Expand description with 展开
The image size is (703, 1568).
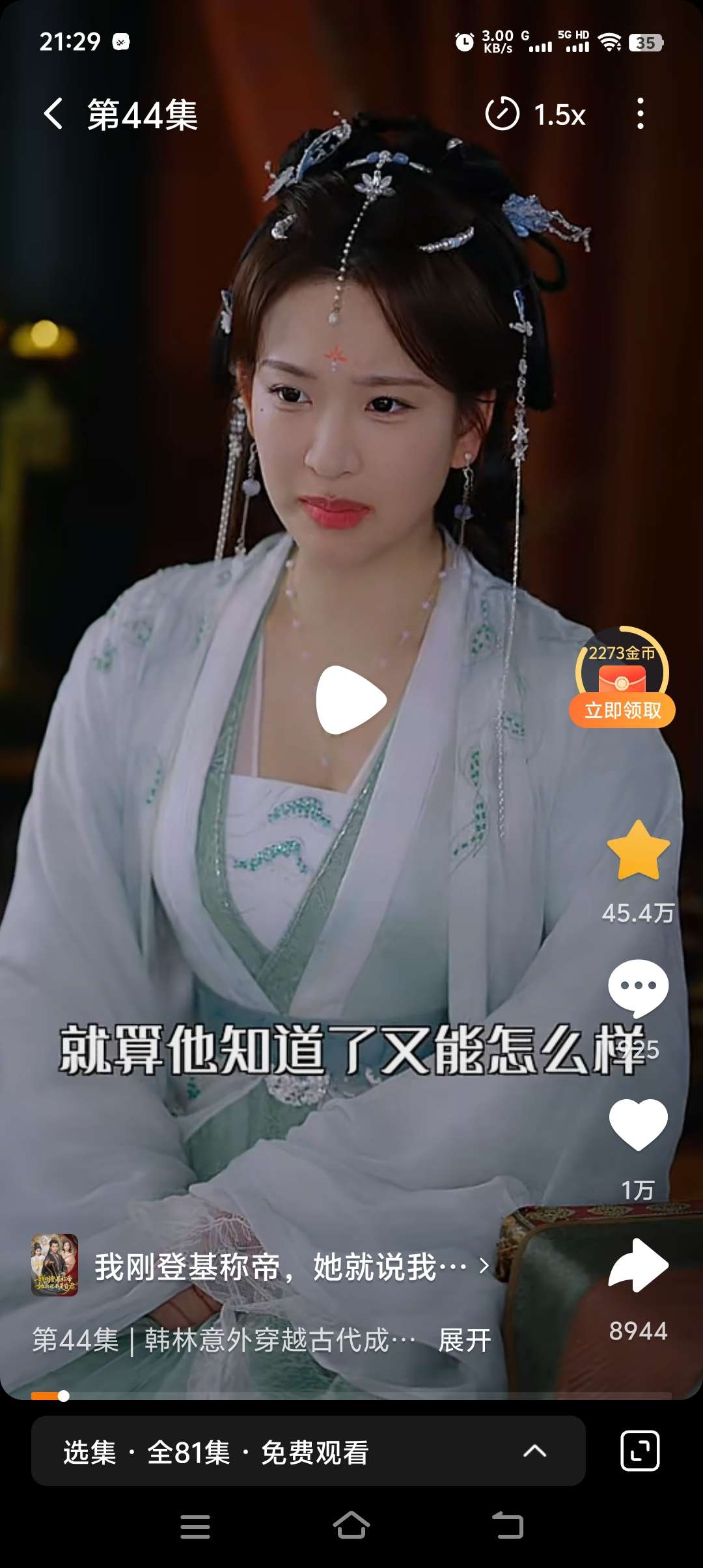tap(464, 1341)
